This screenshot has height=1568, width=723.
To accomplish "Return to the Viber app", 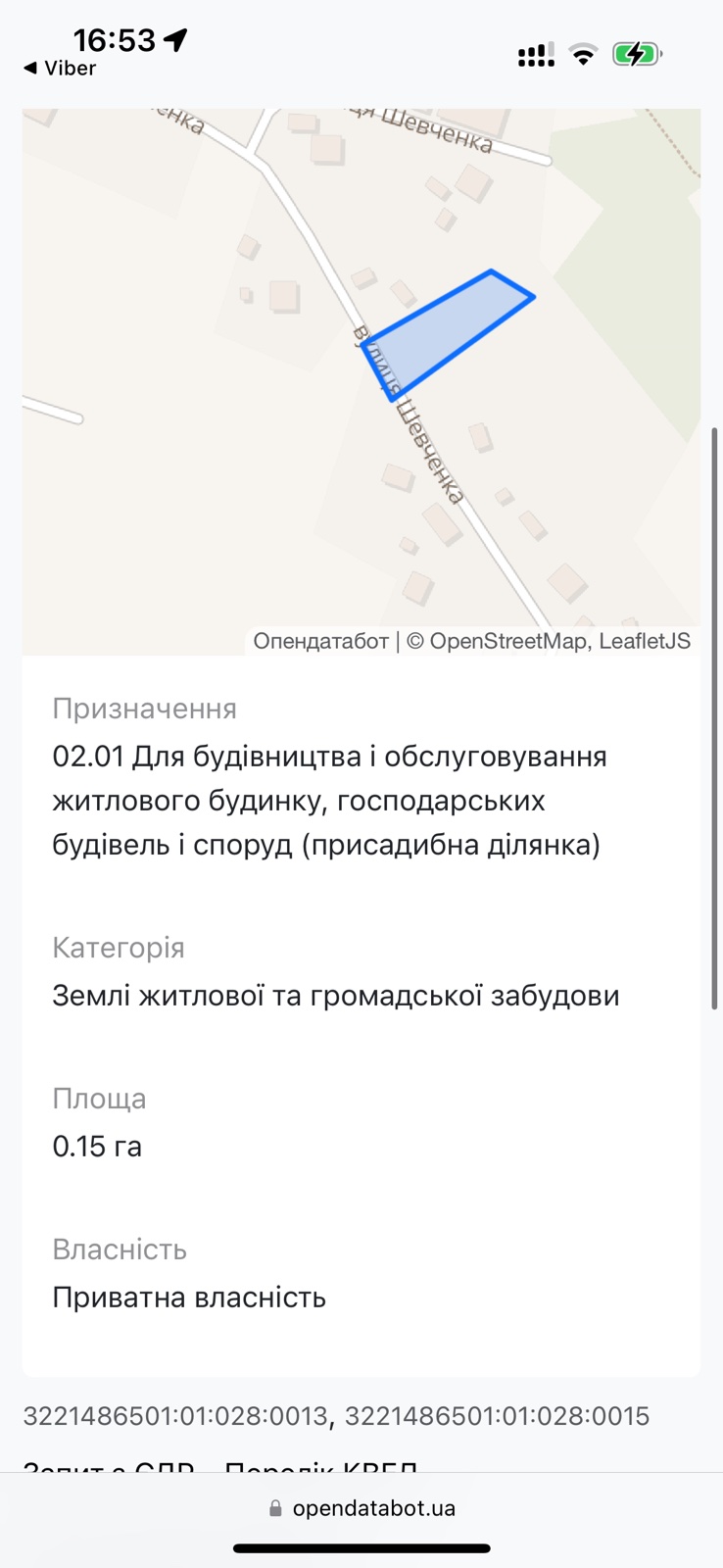I will (60, 69).
